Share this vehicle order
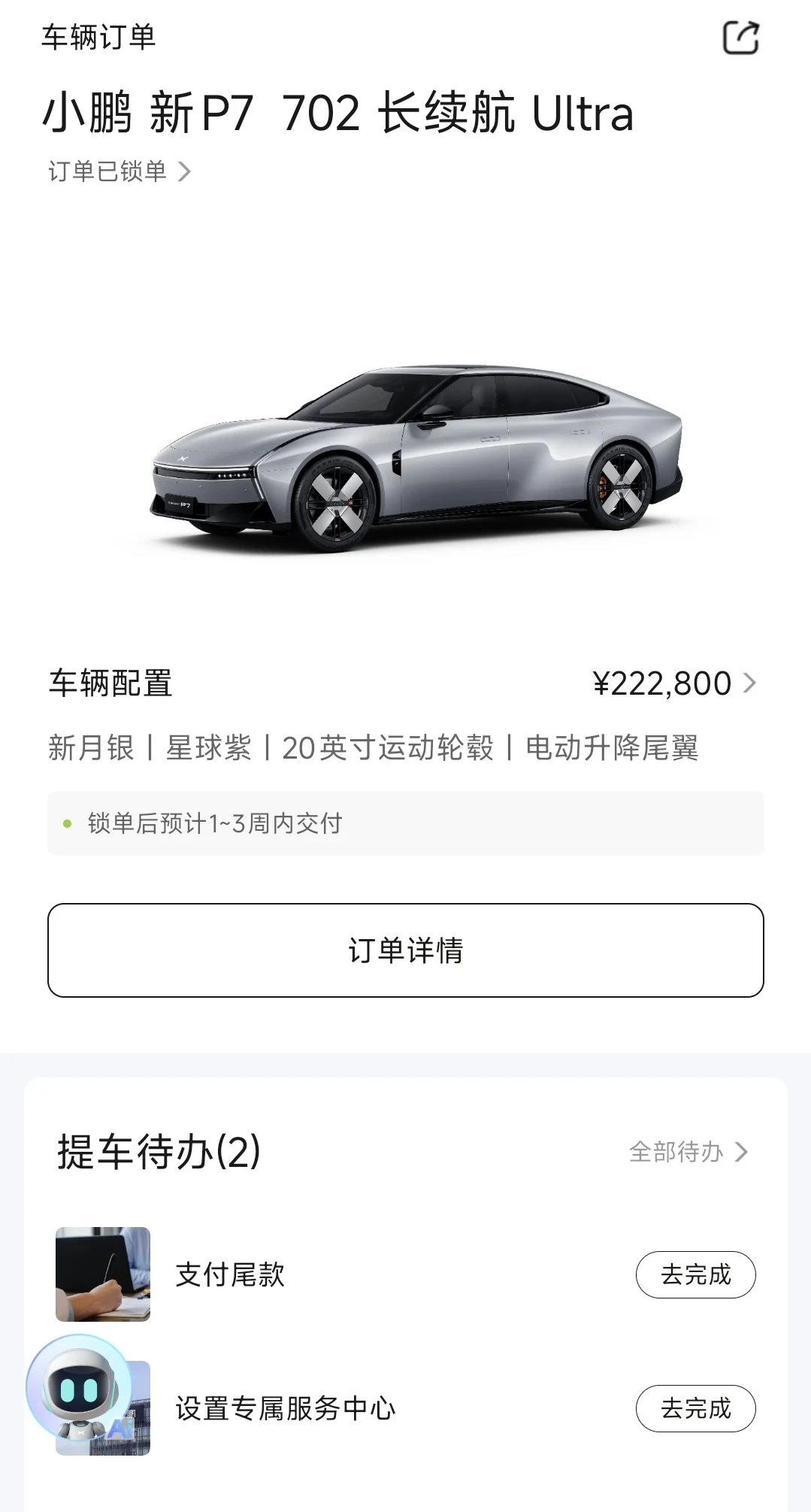Screen dimensions: 811x1512 tap(740, 38)
